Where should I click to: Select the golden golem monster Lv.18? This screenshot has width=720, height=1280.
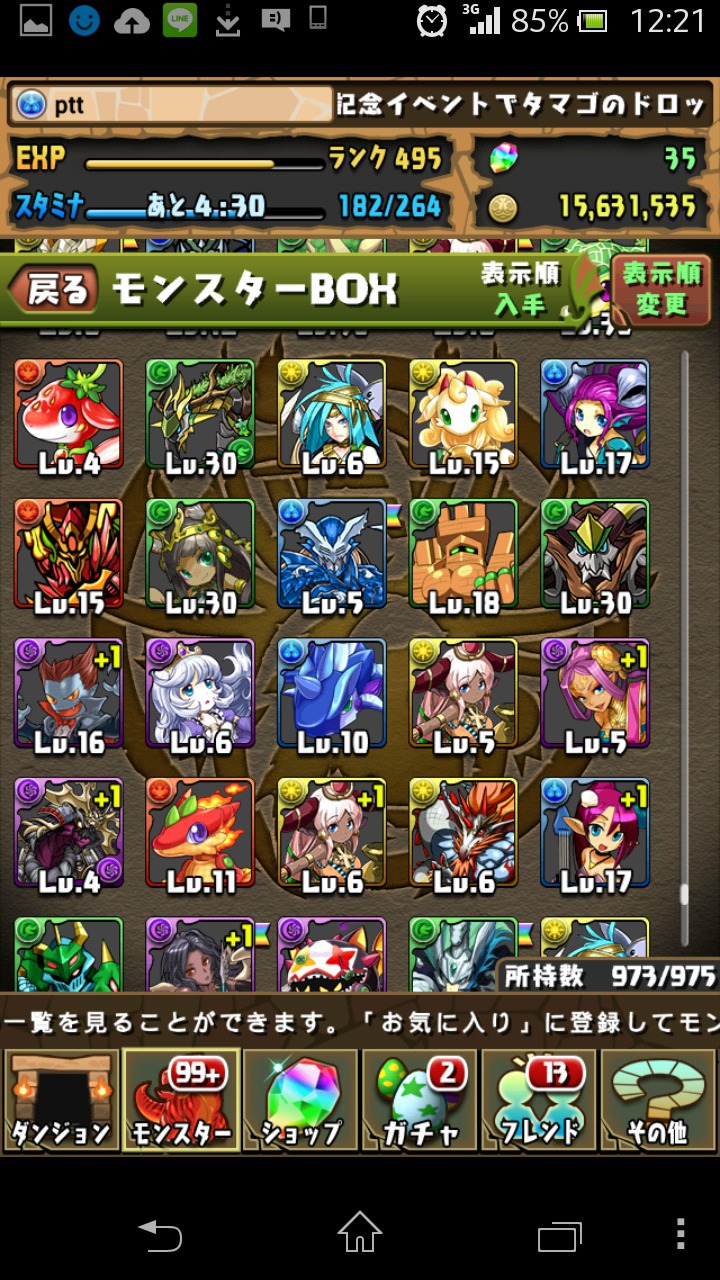[x=464, y=555]
